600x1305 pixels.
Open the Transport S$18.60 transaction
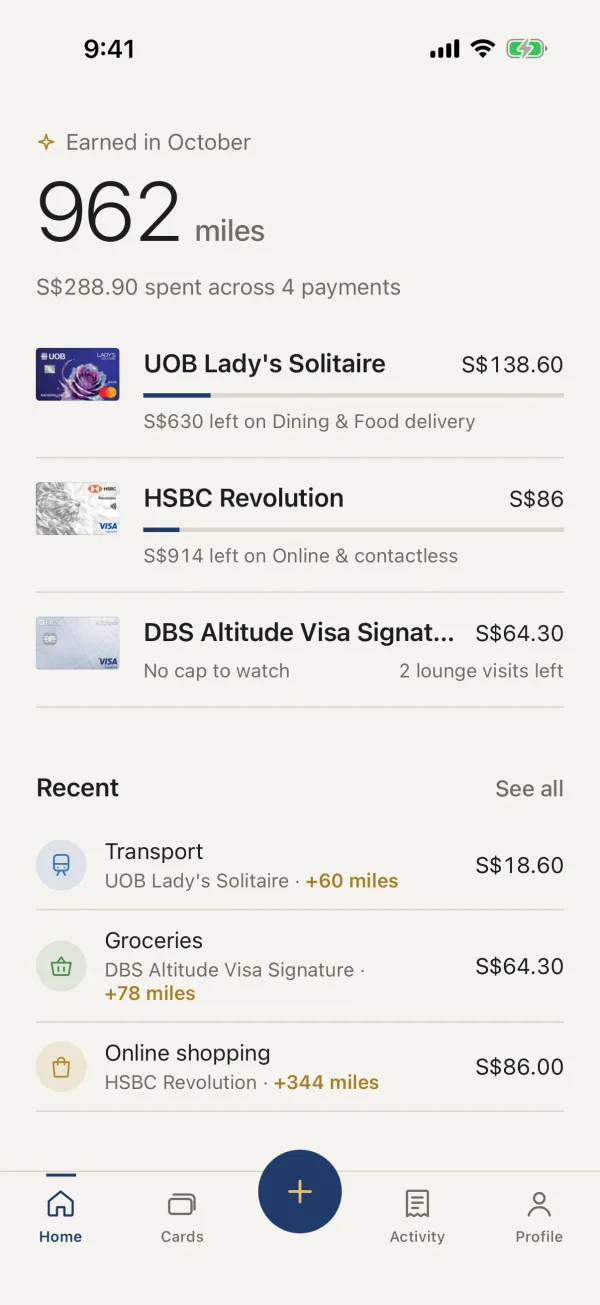pos(300,865)
